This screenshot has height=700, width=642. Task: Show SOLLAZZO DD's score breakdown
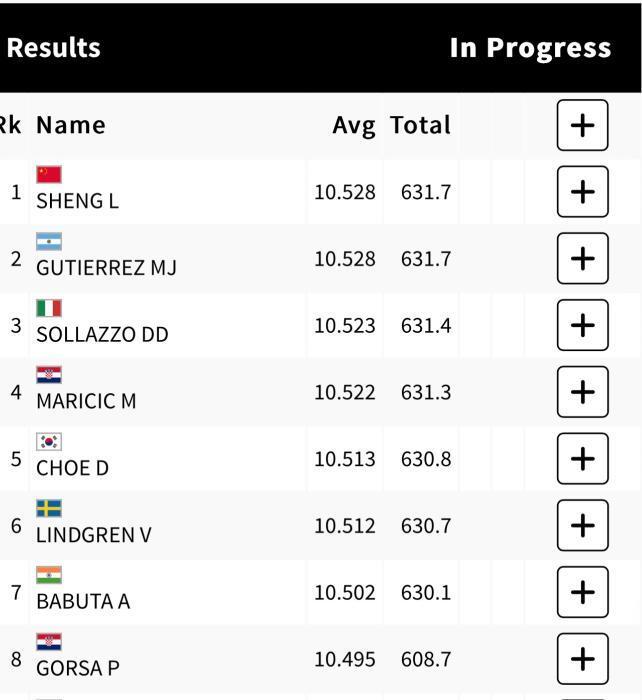coord(582,325)
